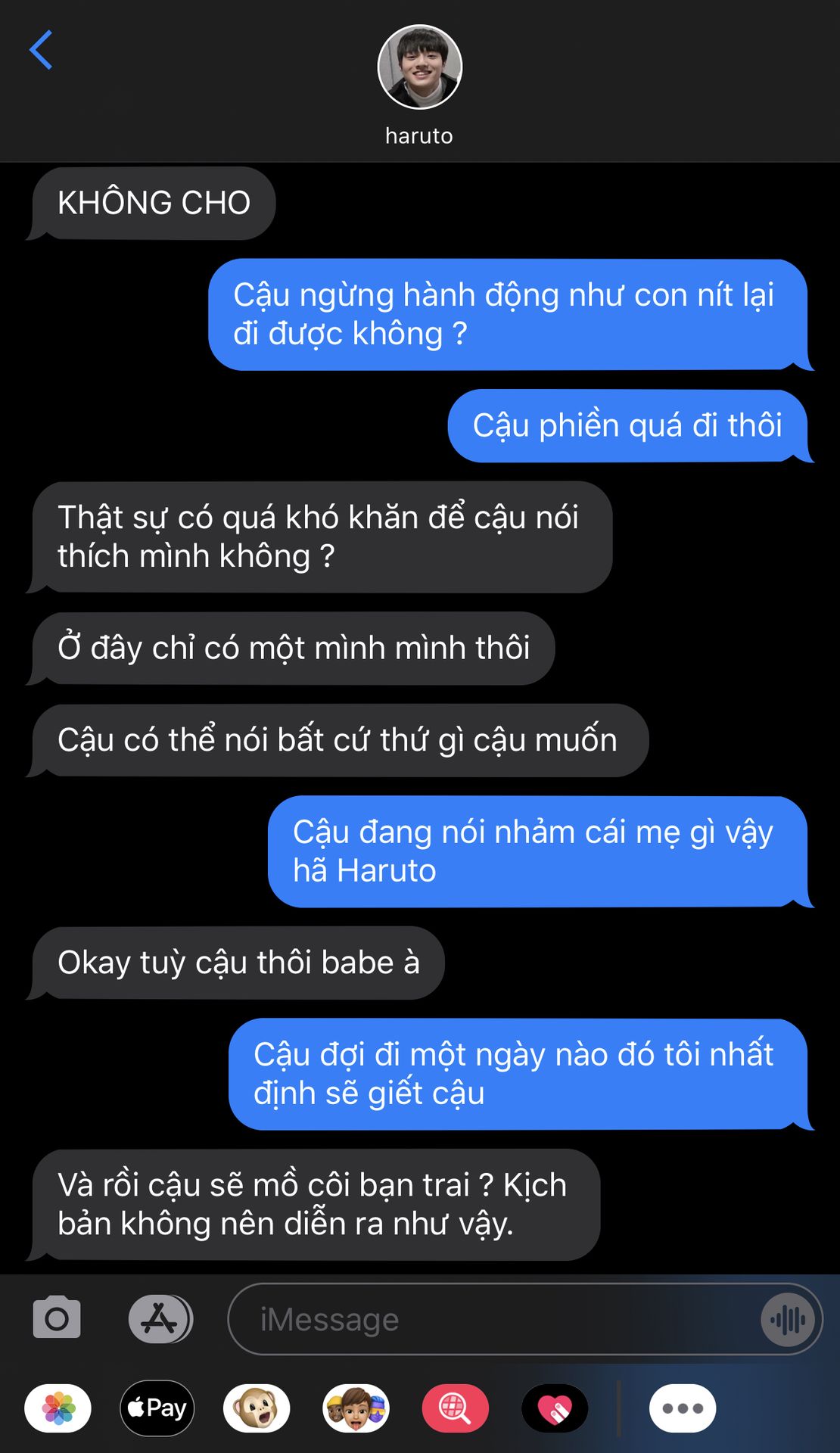Open the Animoji monkey app
This screenshot has height=1453, width=840.
tap(257, 1408)
